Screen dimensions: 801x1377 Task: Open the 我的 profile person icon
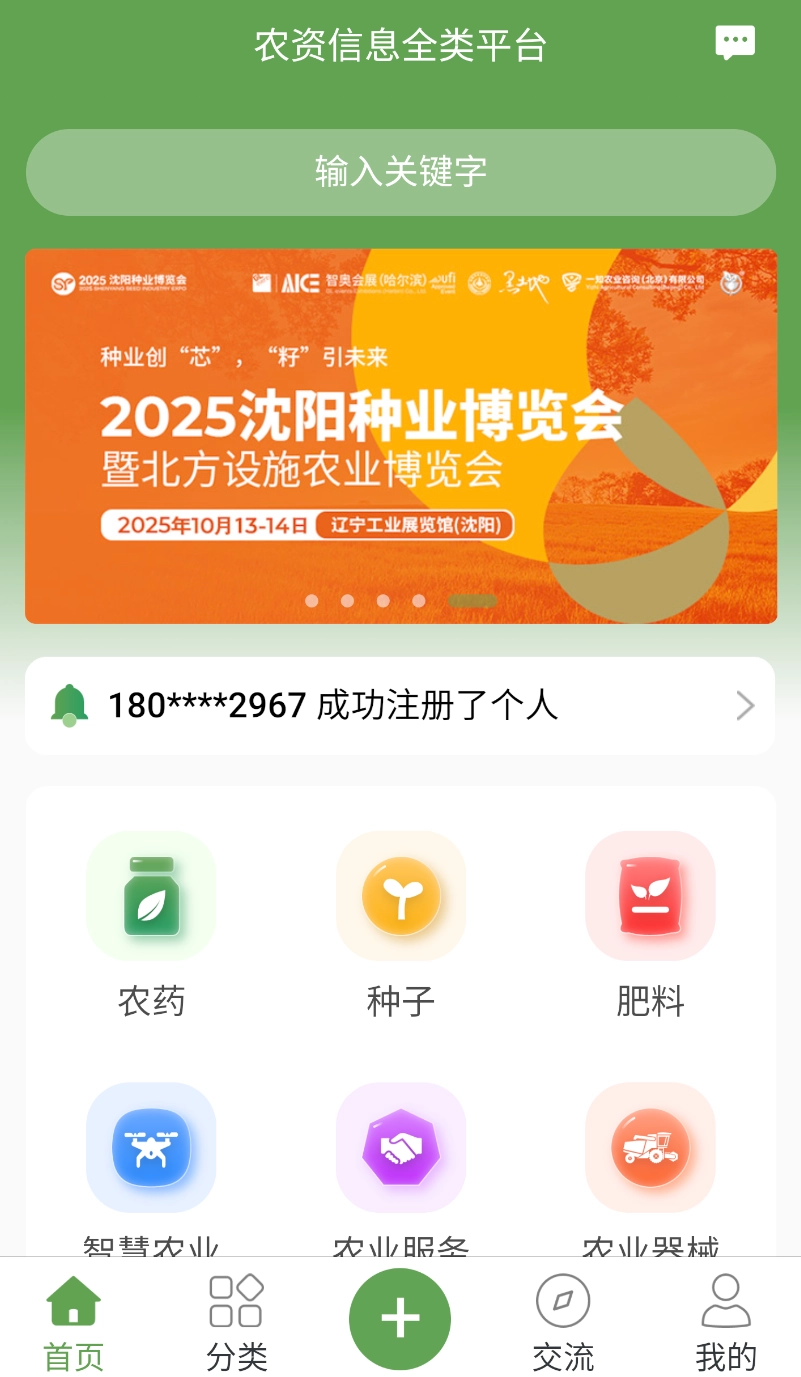[x=727, y=1299]
